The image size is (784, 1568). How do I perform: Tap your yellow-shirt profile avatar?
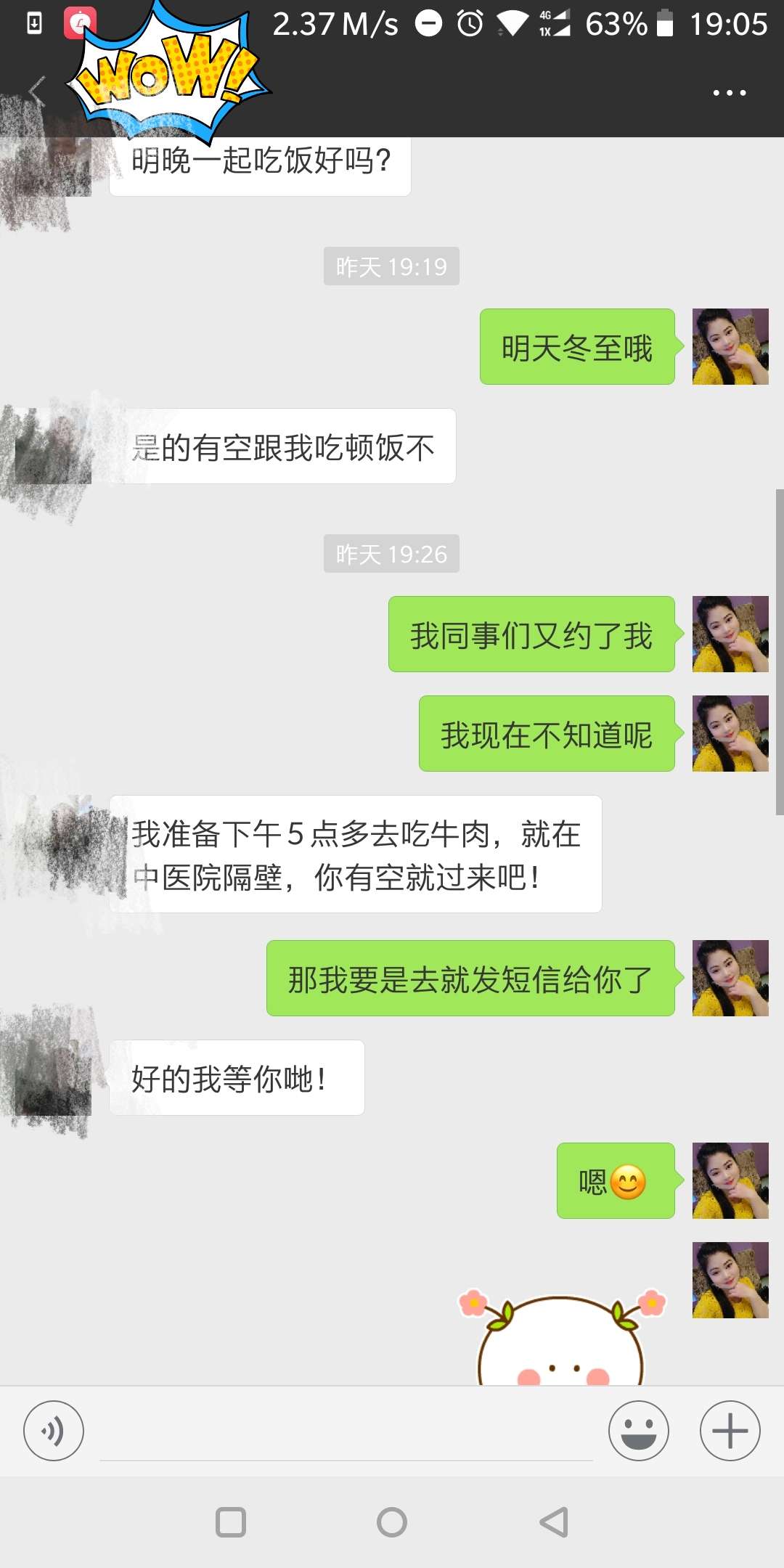[730, 347]
